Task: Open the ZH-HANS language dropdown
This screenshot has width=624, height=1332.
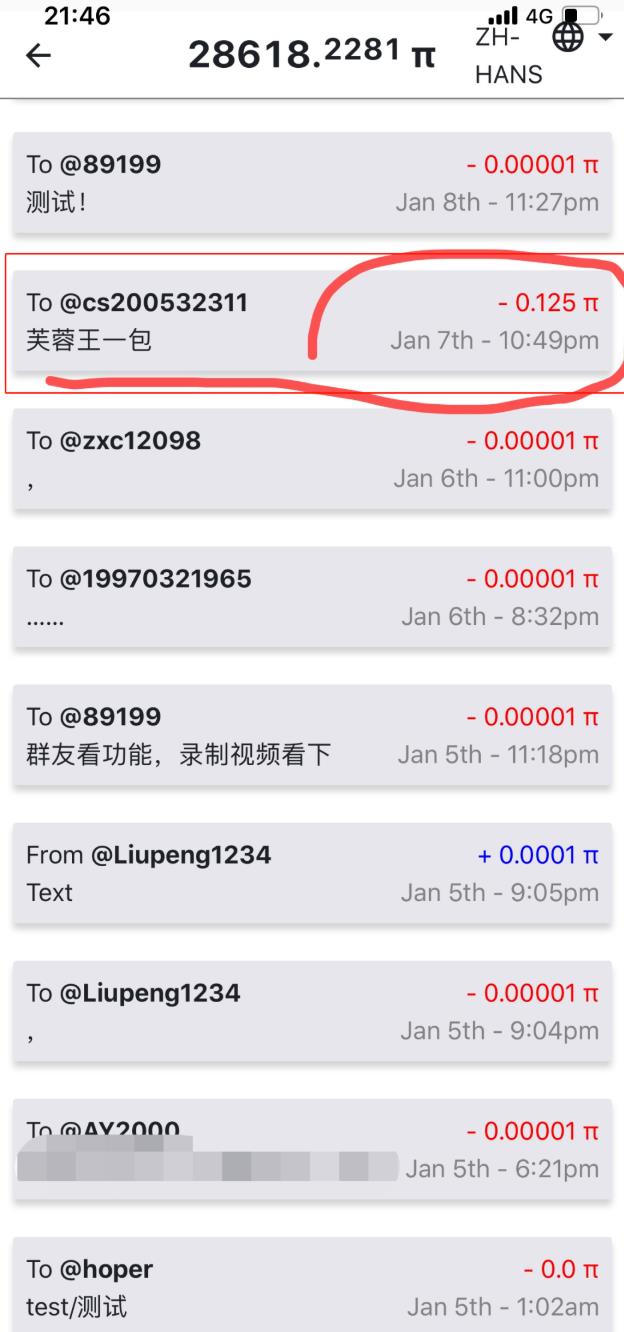Action: click(x=544, y=56)
